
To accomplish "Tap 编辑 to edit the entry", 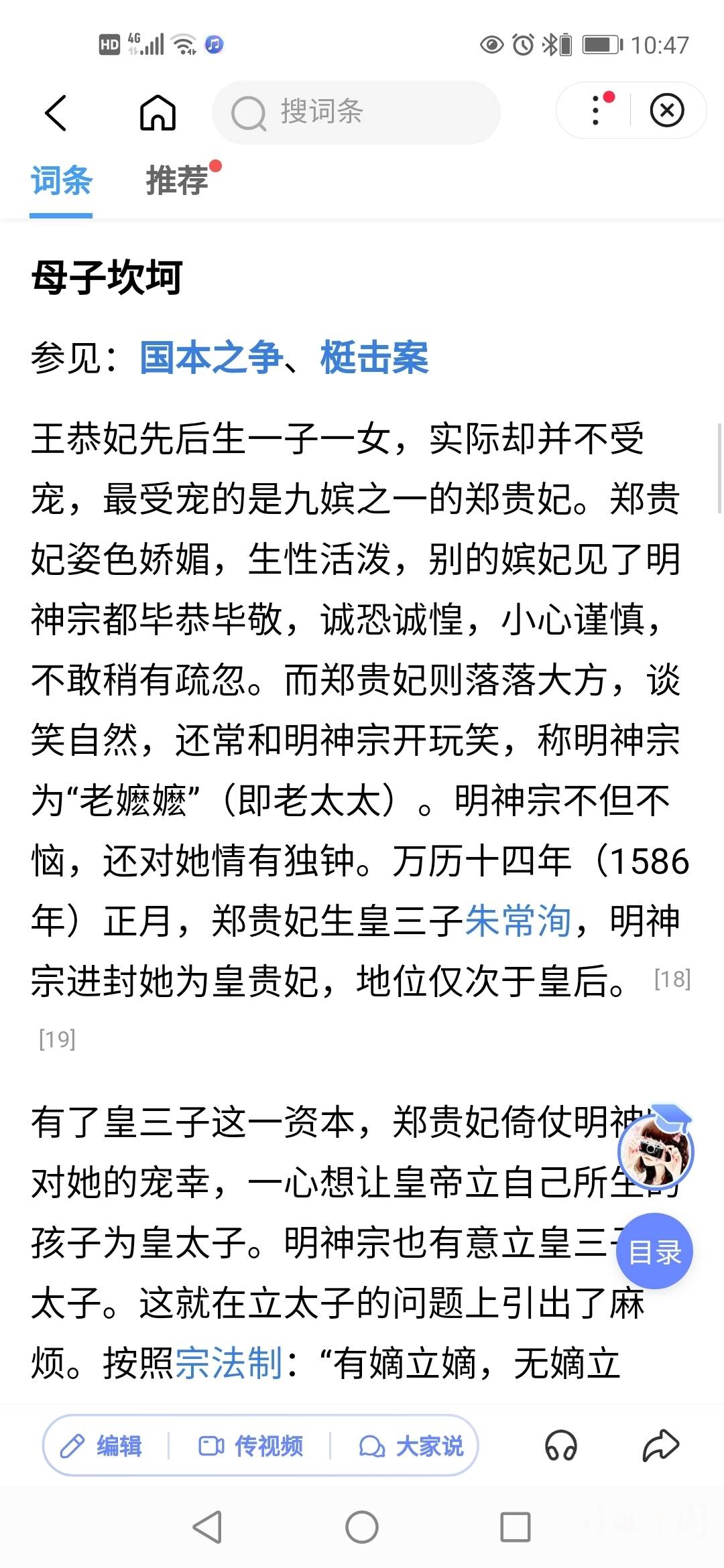I will (x=101, y=1446).
